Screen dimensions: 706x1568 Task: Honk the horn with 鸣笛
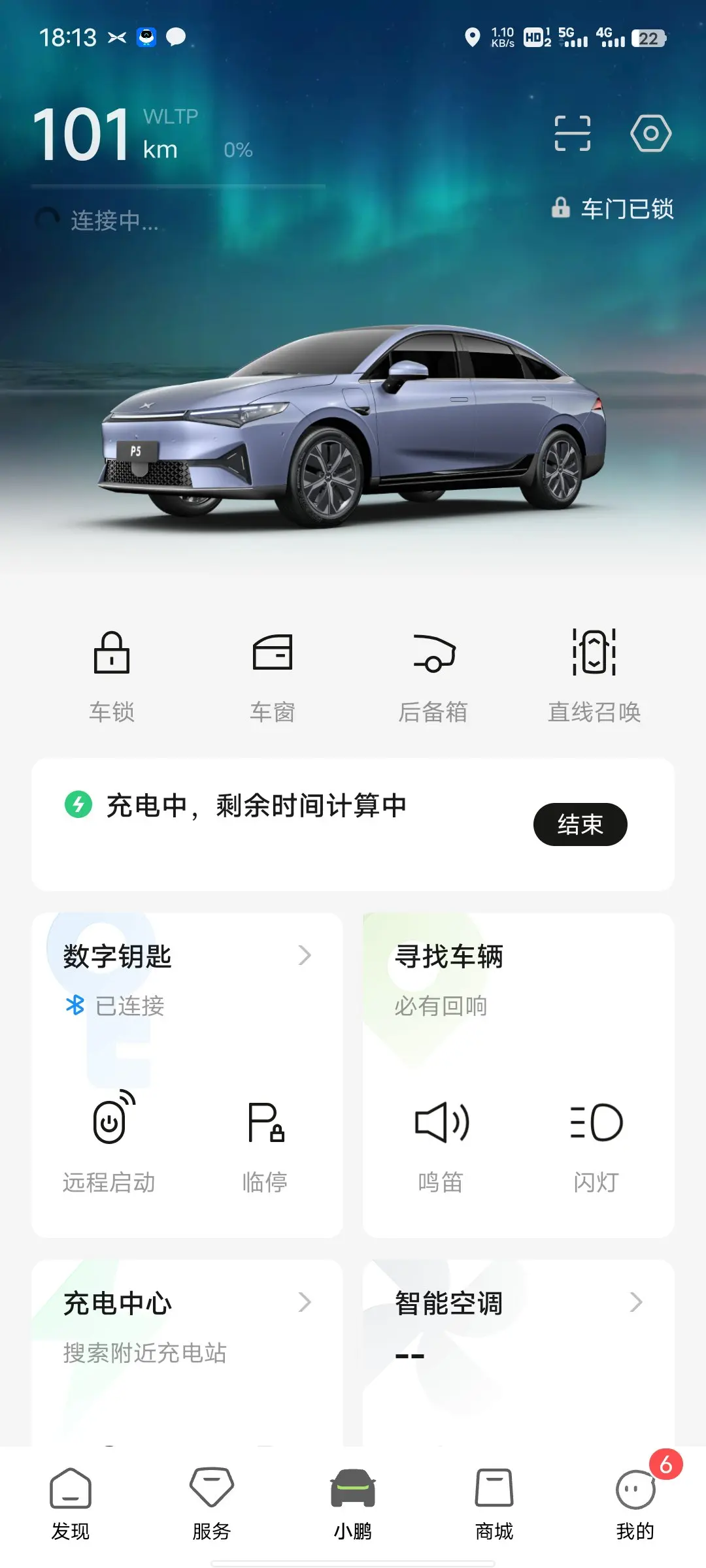tap(441, 1140)
